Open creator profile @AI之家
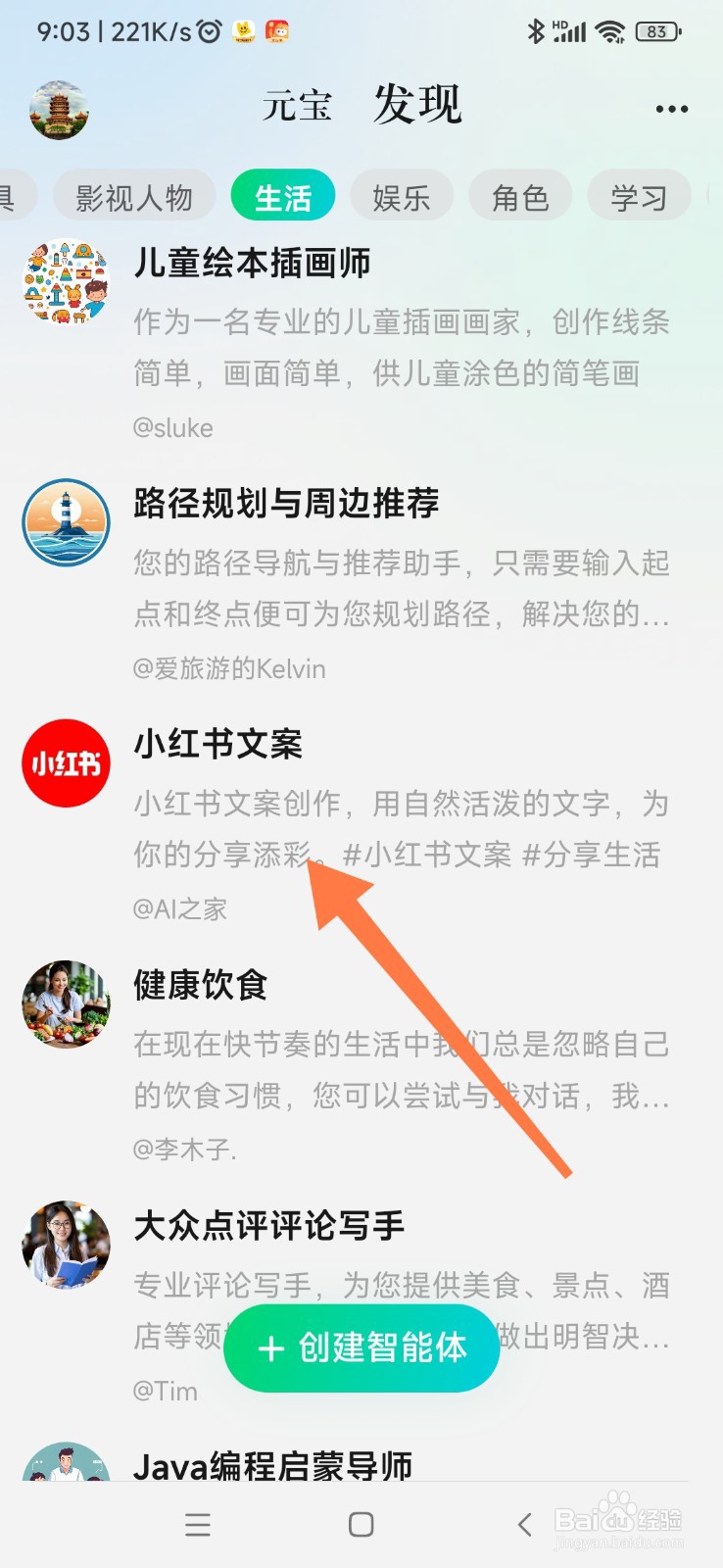This screenshot has width=723, height=1568. [x=179, y=907]
